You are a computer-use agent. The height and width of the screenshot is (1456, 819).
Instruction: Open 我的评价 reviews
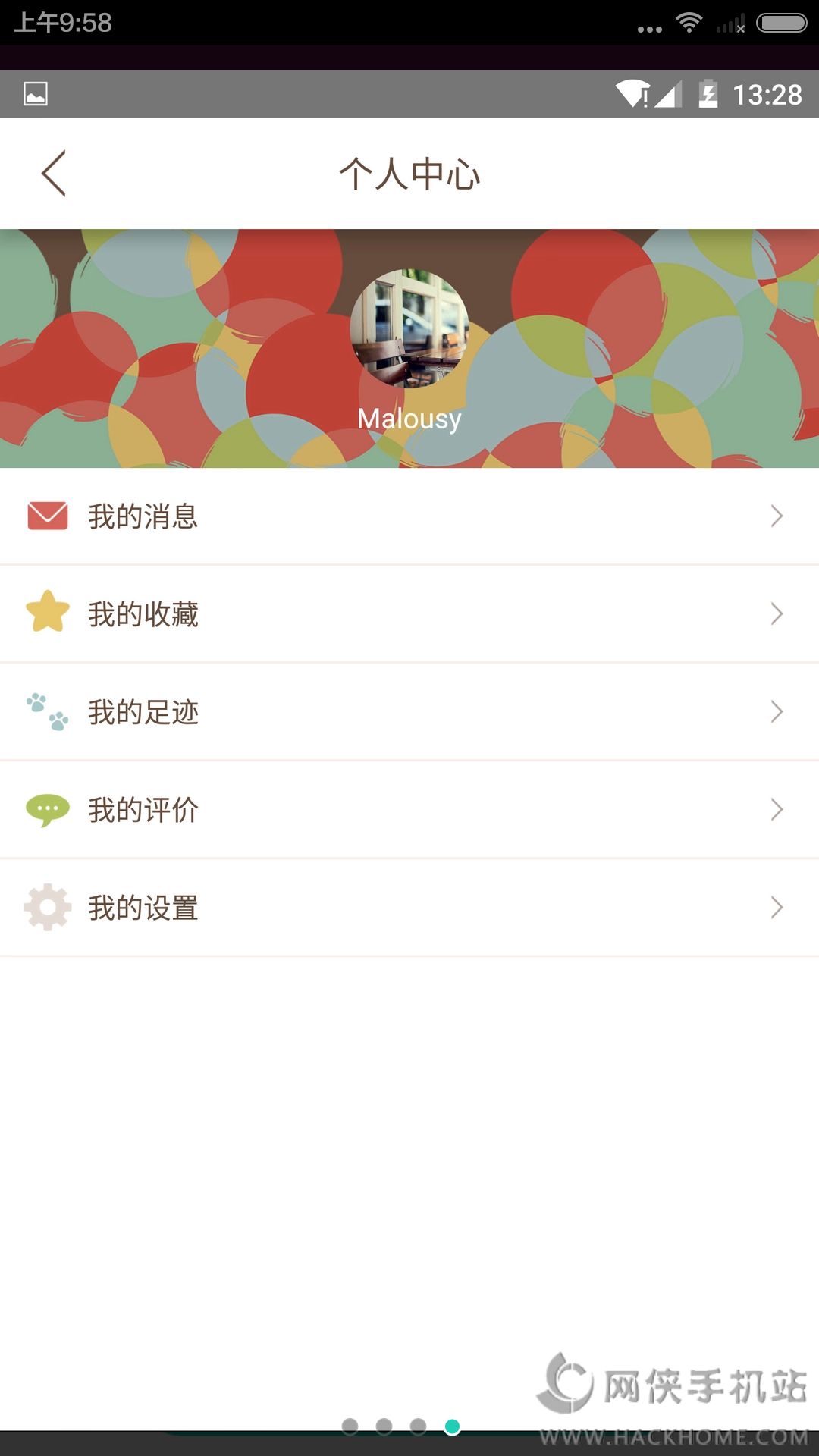[409, 810]
